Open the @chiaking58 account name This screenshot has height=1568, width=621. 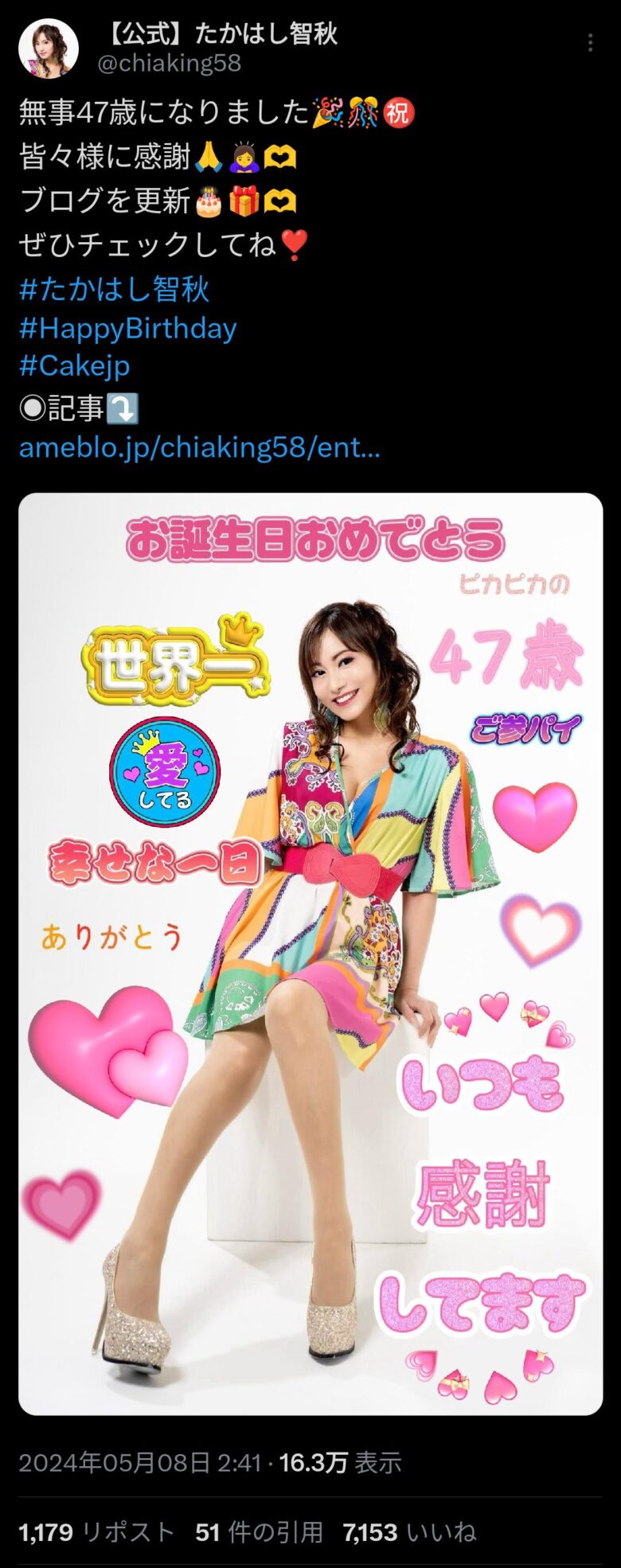coord(169,63)
